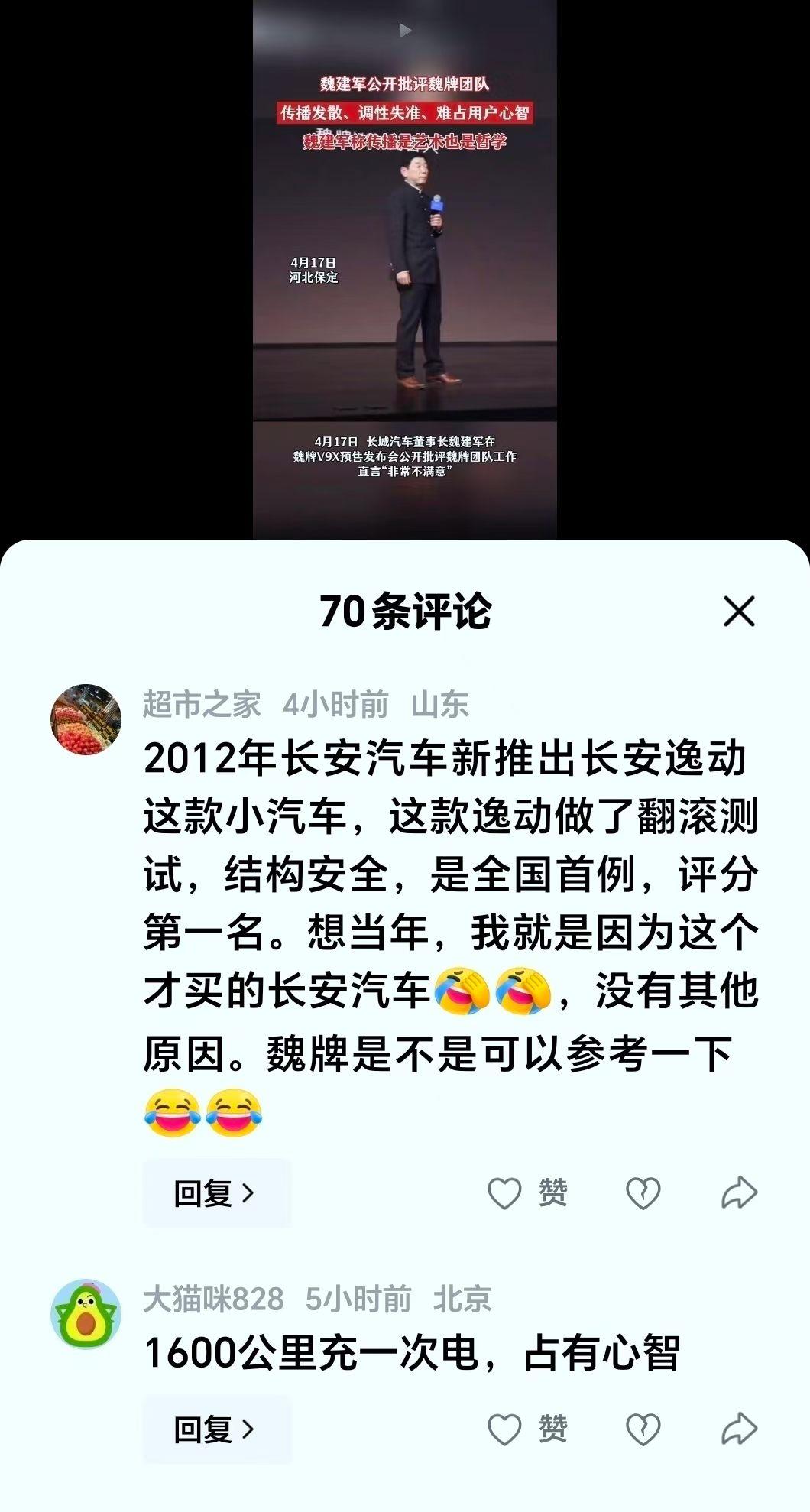Tap 超市之家's avatar picture

88,712
